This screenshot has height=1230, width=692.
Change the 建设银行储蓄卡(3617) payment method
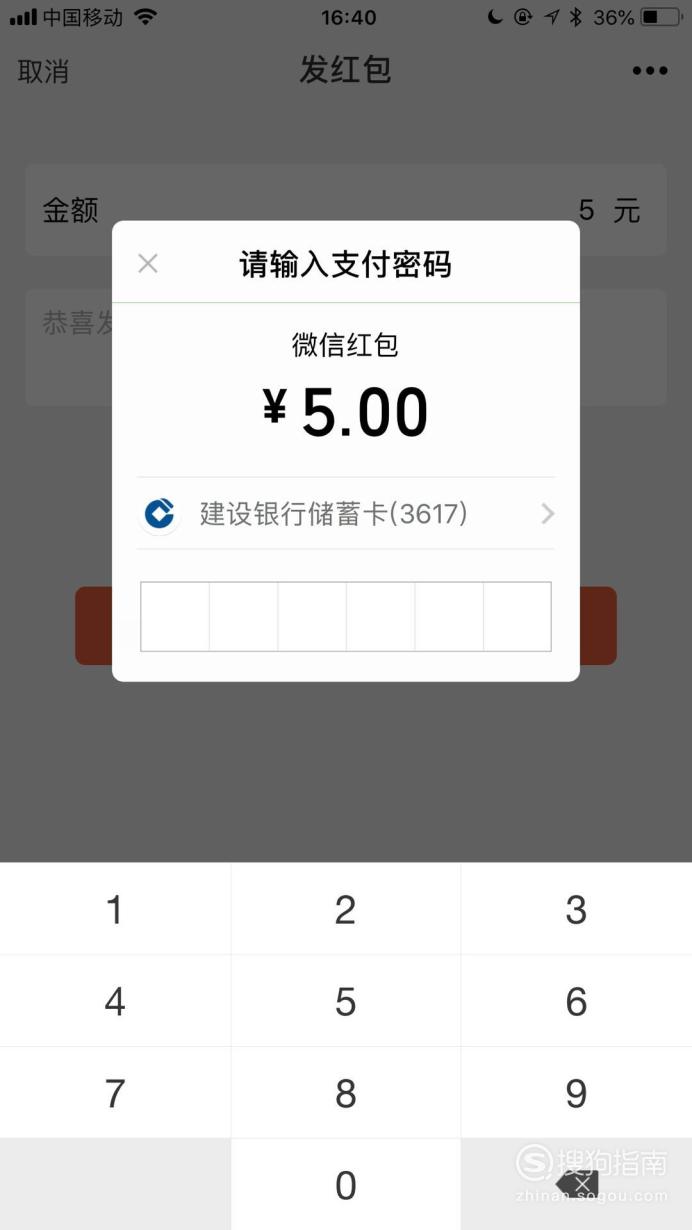(x=346, y=514)
